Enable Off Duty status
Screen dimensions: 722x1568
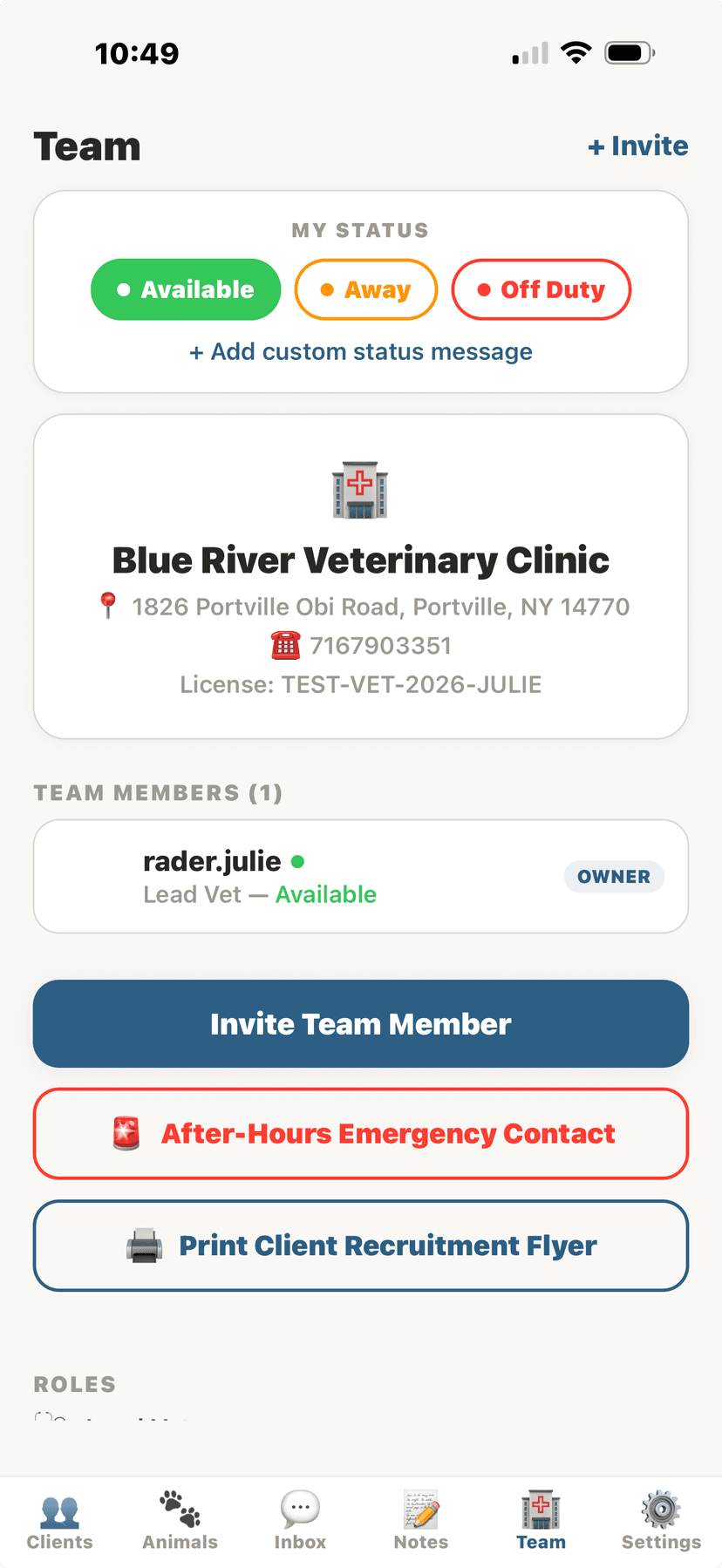[x=541, y=289]
